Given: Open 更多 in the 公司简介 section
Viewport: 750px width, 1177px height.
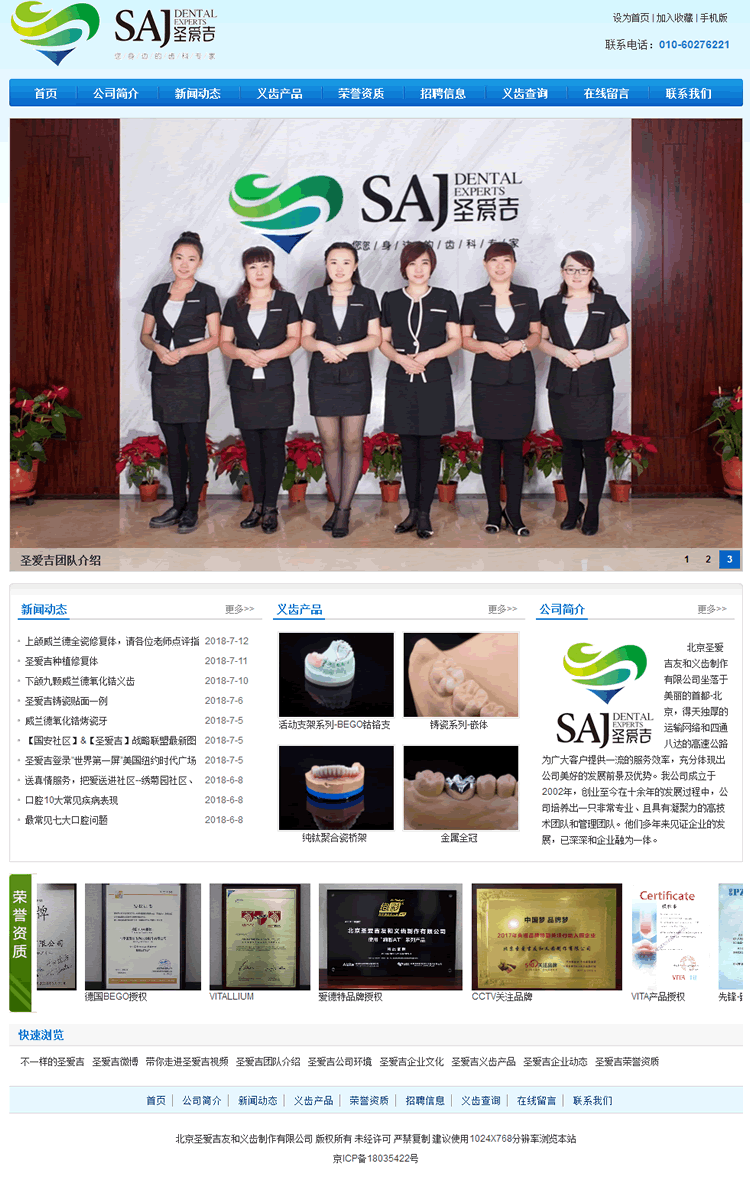Looking at the screenshot, I should tap(712, 609).
